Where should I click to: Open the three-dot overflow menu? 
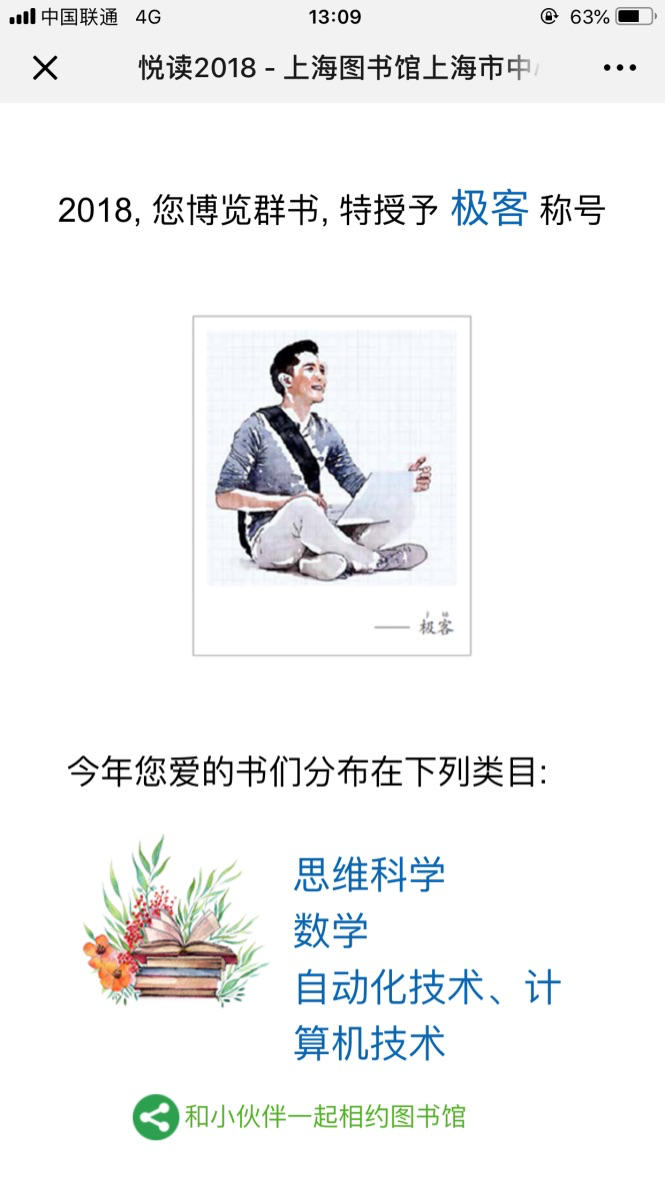pyautogui.click(x=619, y=68)
